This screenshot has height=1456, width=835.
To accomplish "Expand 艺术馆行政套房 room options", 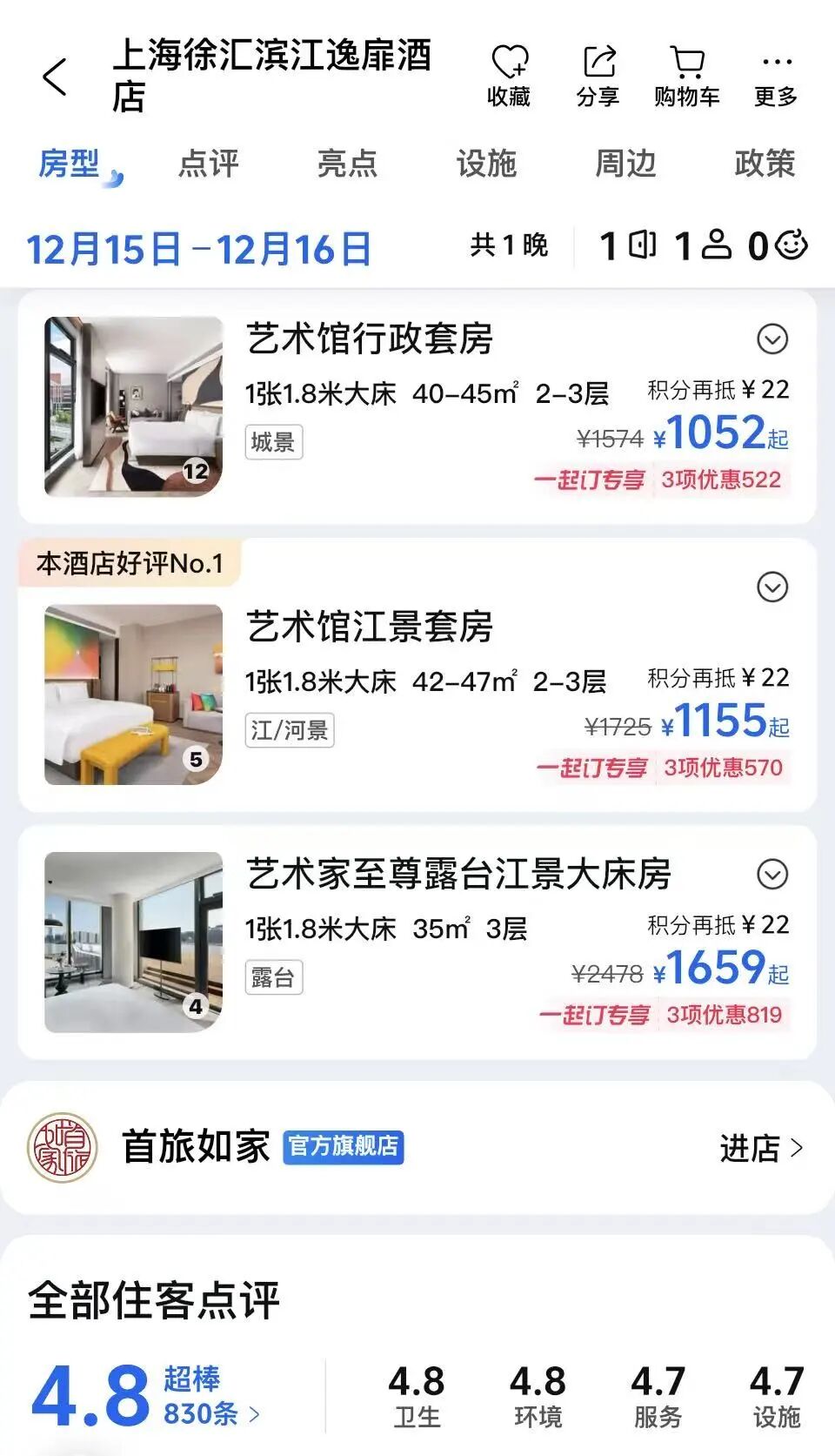I will click(772, 339).
